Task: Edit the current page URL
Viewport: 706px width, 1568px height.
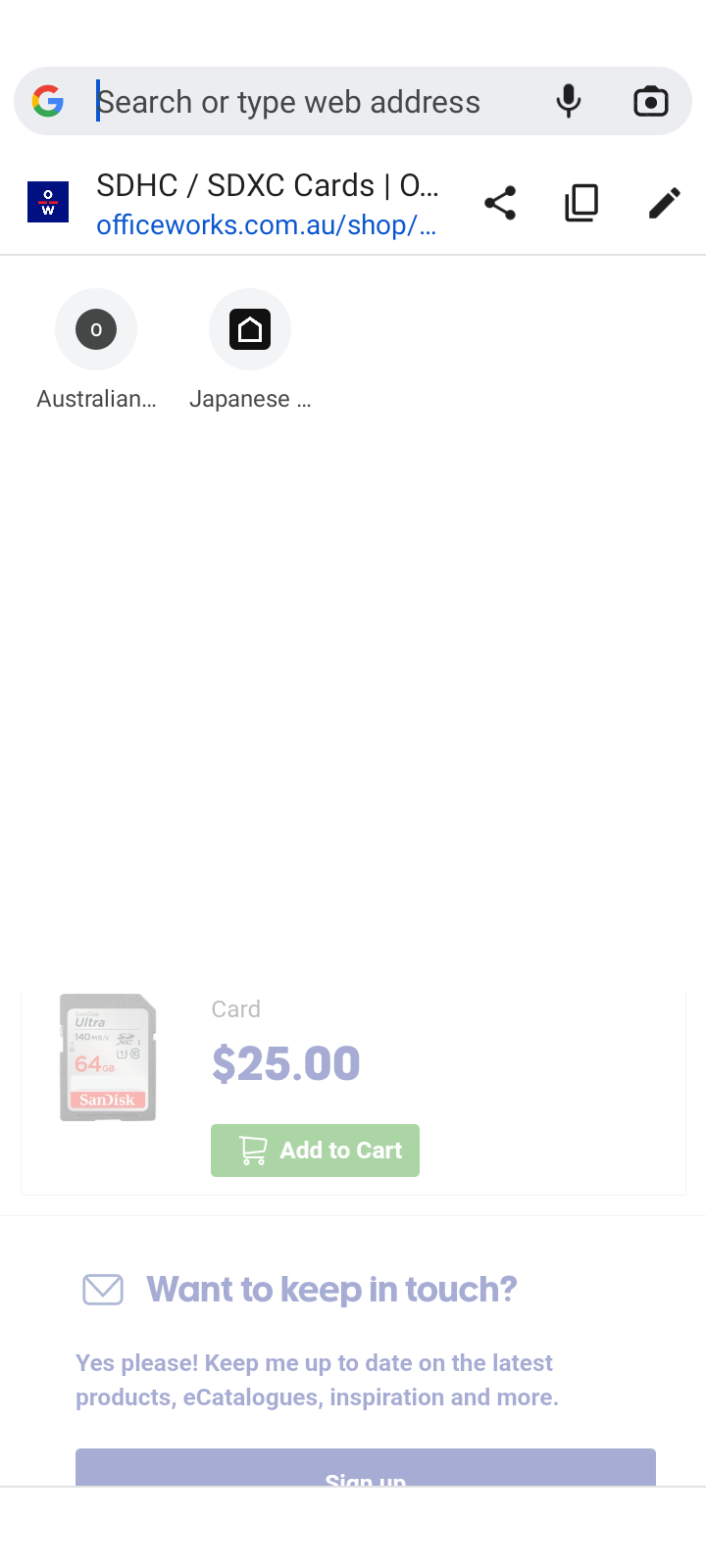Action: [x=664, y=203]
